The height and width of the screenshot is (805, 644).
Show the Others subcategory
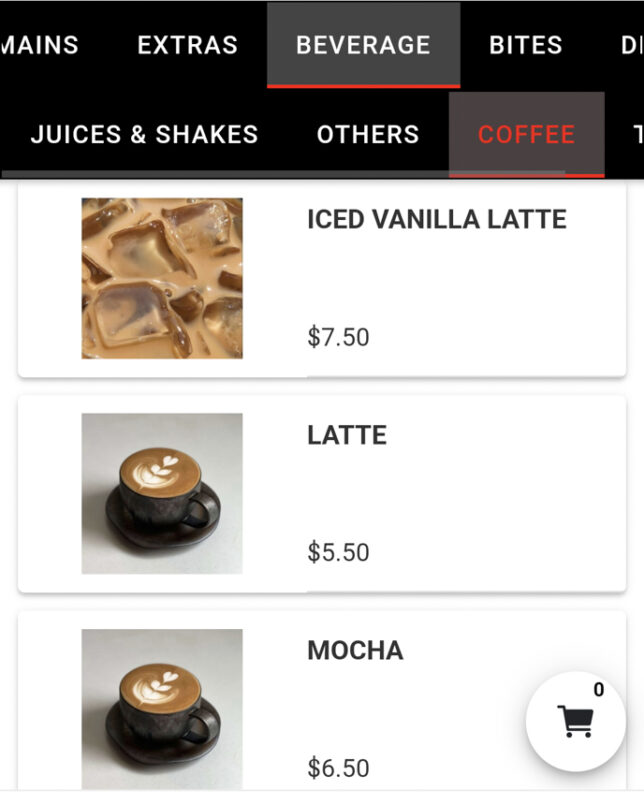click(x=368, y=135)
